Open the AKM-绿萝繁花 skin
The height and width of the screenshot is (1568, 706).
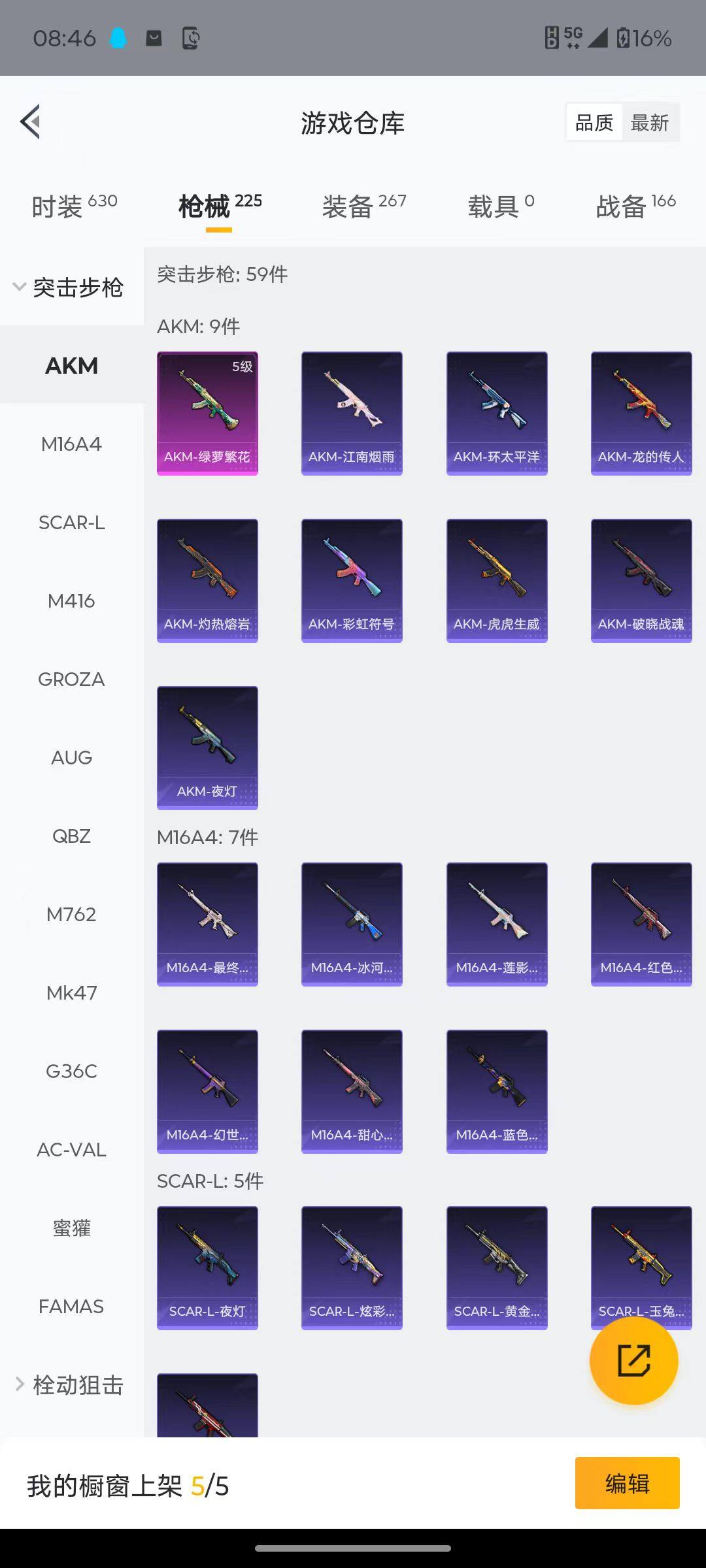coord(207,413)
